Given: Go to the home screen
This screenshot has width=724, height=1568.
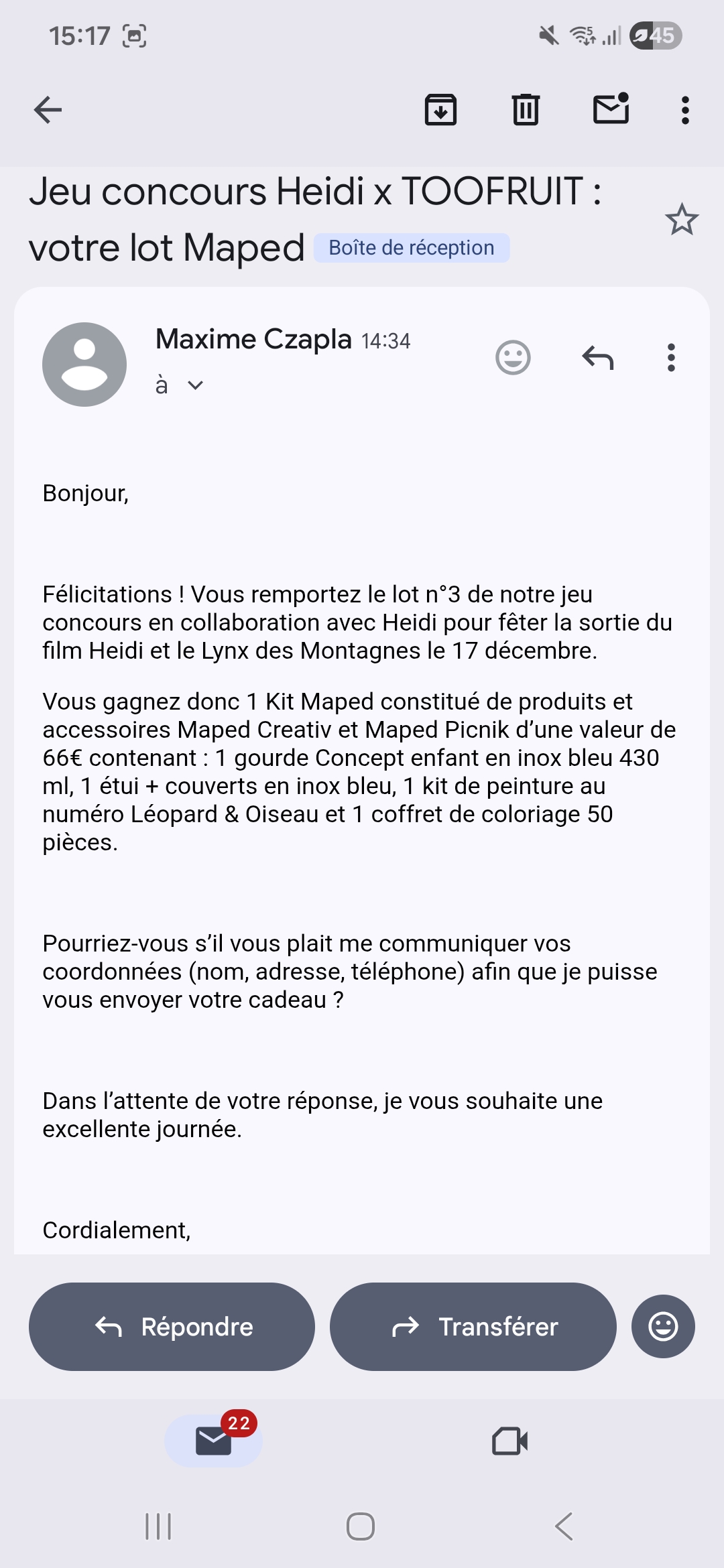Looking at the screenshot, I should [x=361, y=1526].
